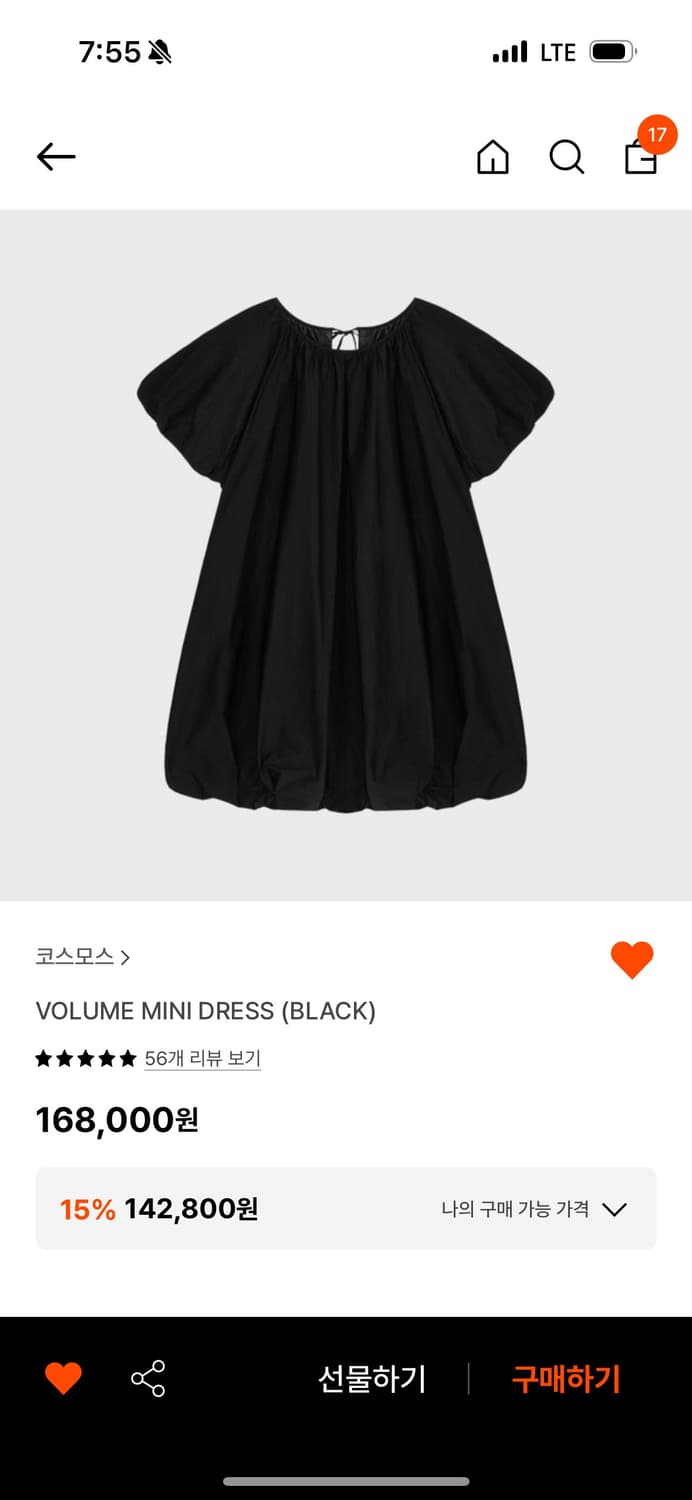Screen dimensions: 692x1500
Task: Open the search magnifier icon
Action: [x=566, y=157]
